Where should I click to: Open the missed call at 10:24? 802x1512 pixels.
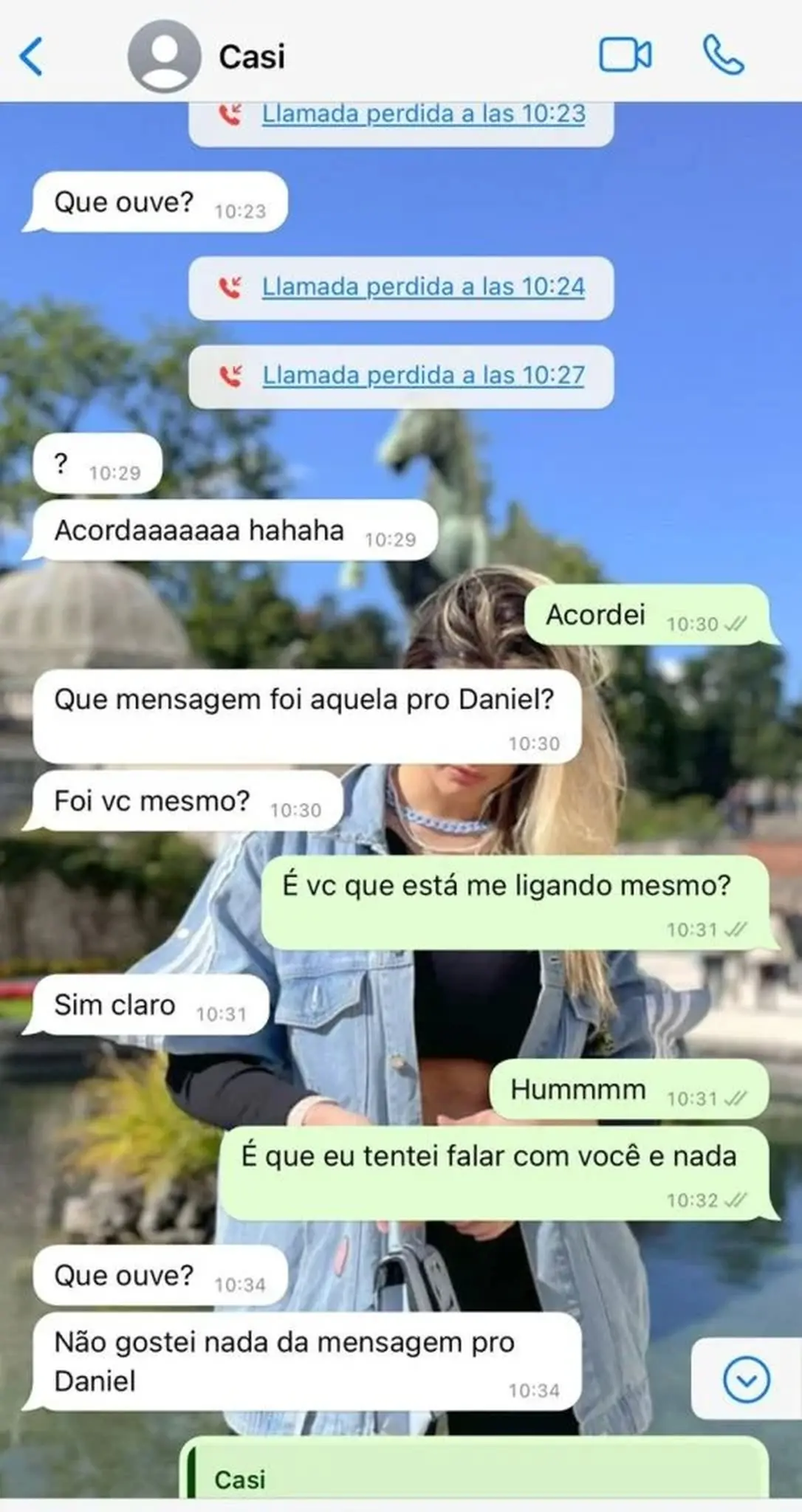[x=423, y=286]
